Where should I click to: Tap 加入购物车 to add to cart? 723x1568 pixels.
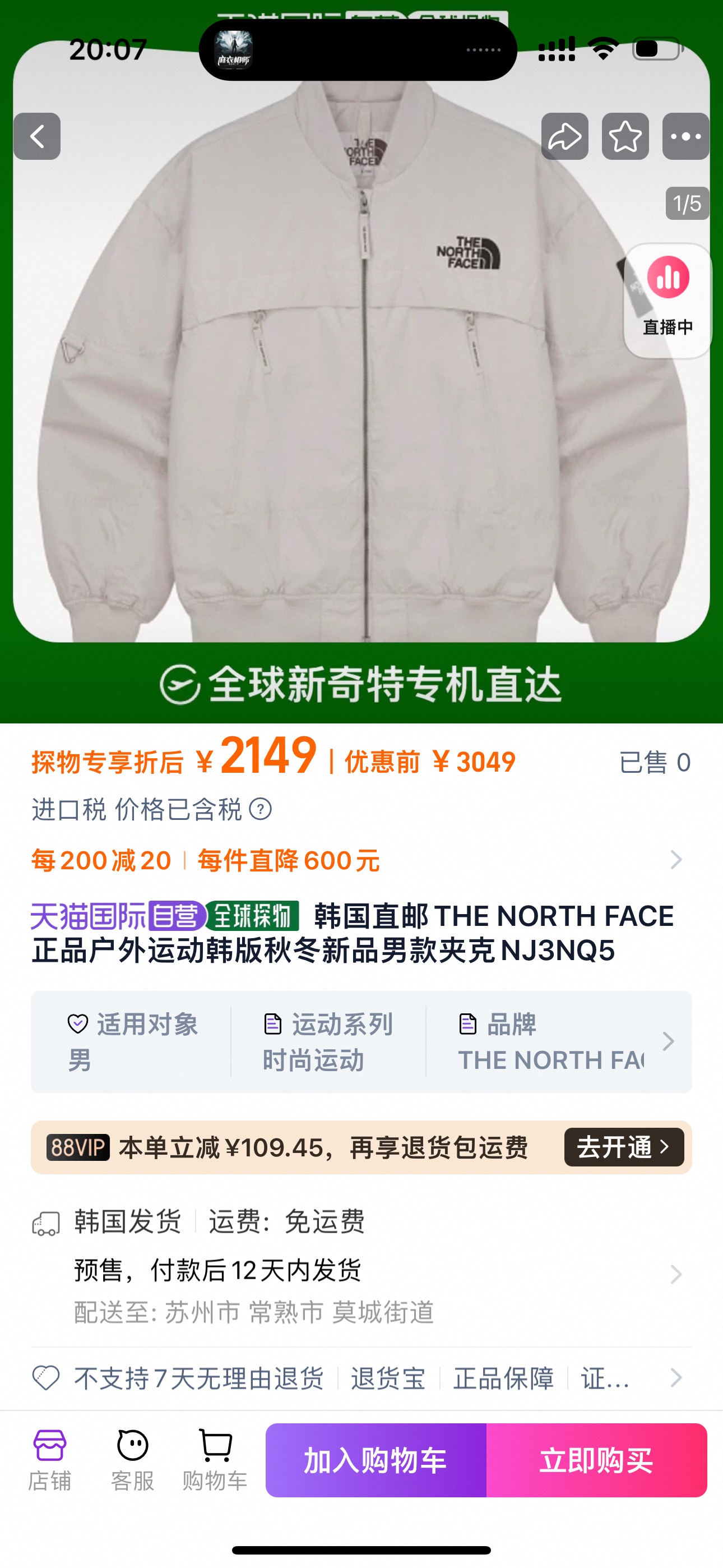coord(376,1460)
